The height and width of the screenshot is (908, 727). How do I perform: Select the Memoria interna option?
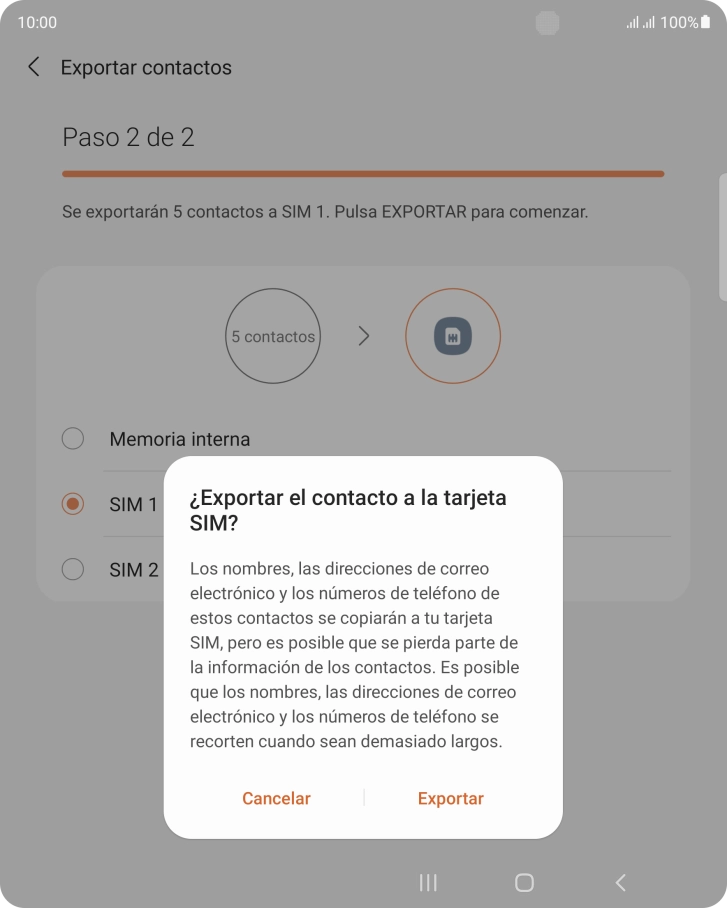(x=73, y=439)
